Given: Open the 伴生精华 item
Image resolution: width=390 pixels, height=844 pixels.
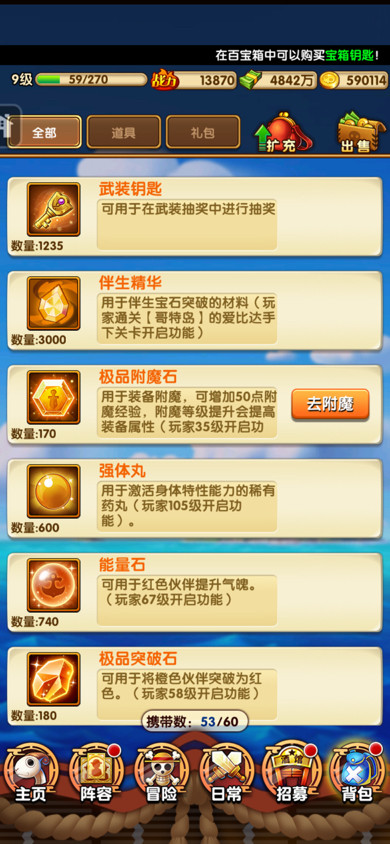Looking at the screenshot, I should pos(195,311).
